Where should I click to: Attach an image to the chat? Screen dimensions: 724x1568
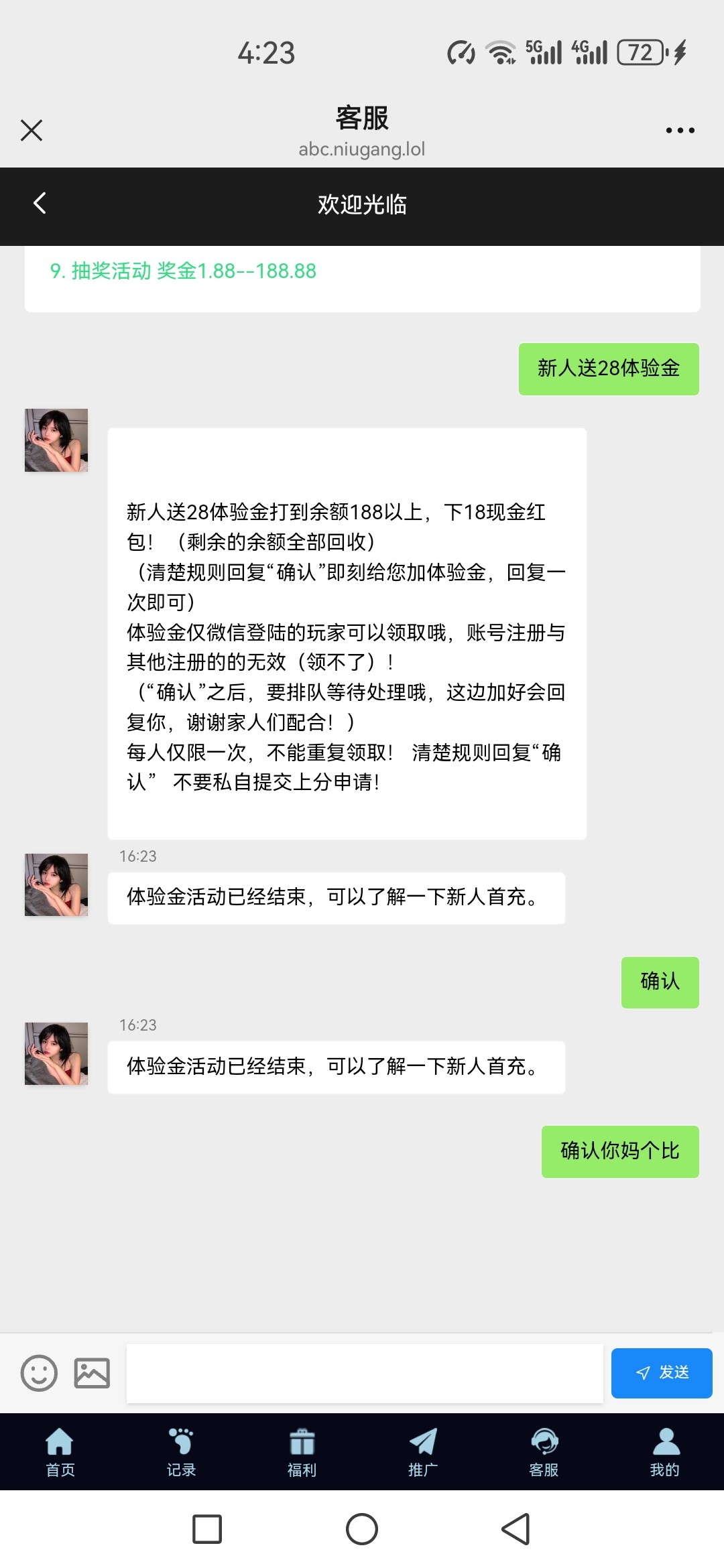click(92, 1373)
